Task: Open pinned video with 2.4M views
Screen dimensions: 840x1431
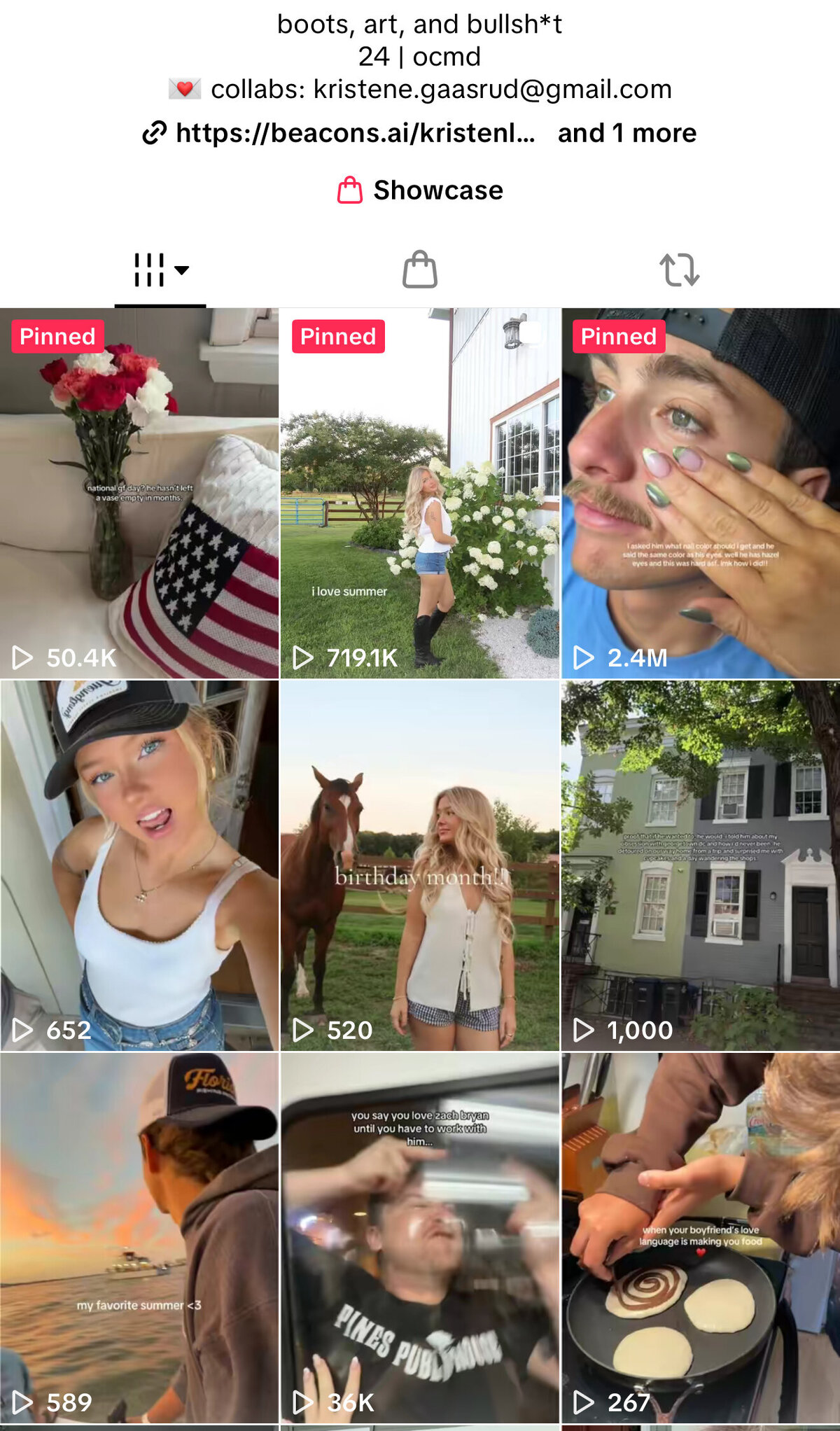Action: click(x=701, y=494)
